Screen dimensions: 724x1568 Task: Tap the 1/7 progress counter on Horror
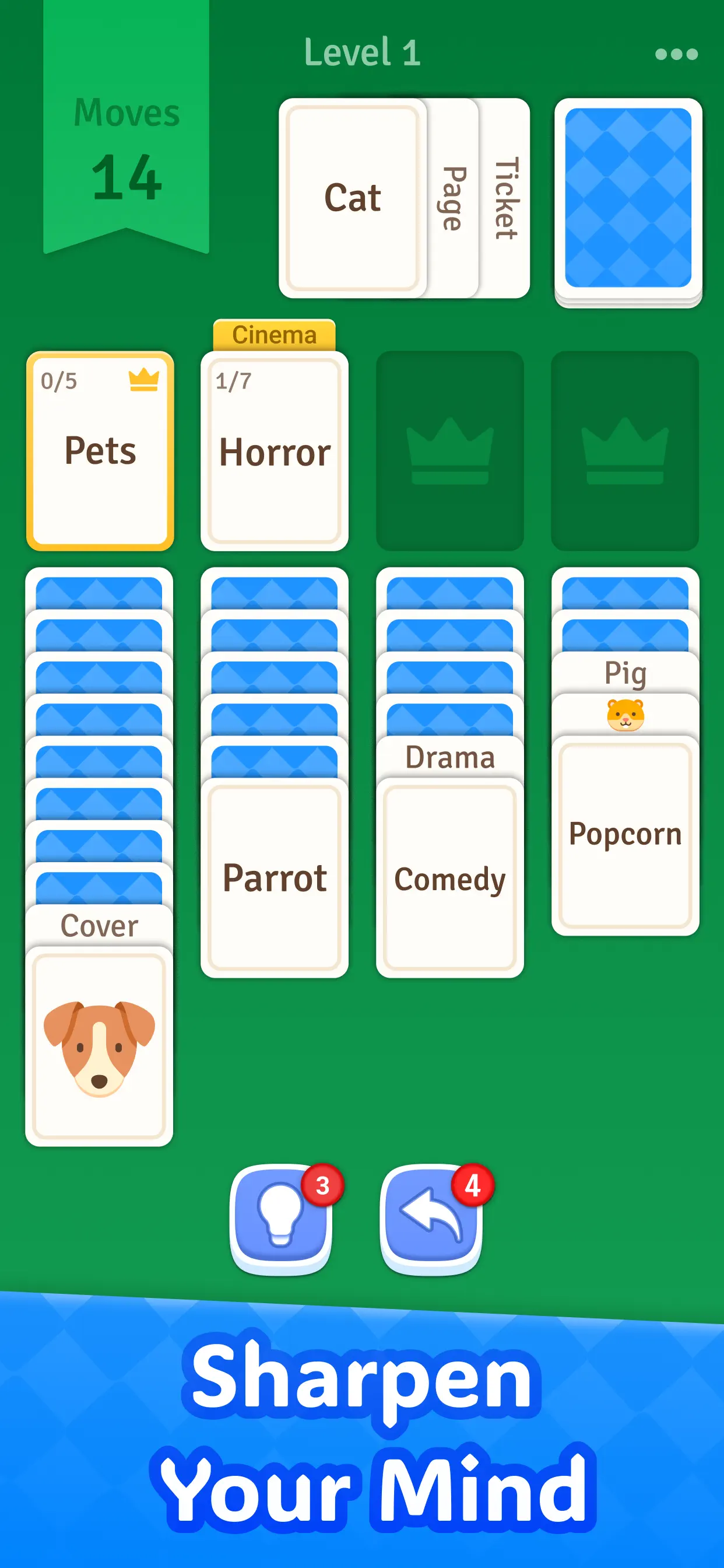[233, 380]
